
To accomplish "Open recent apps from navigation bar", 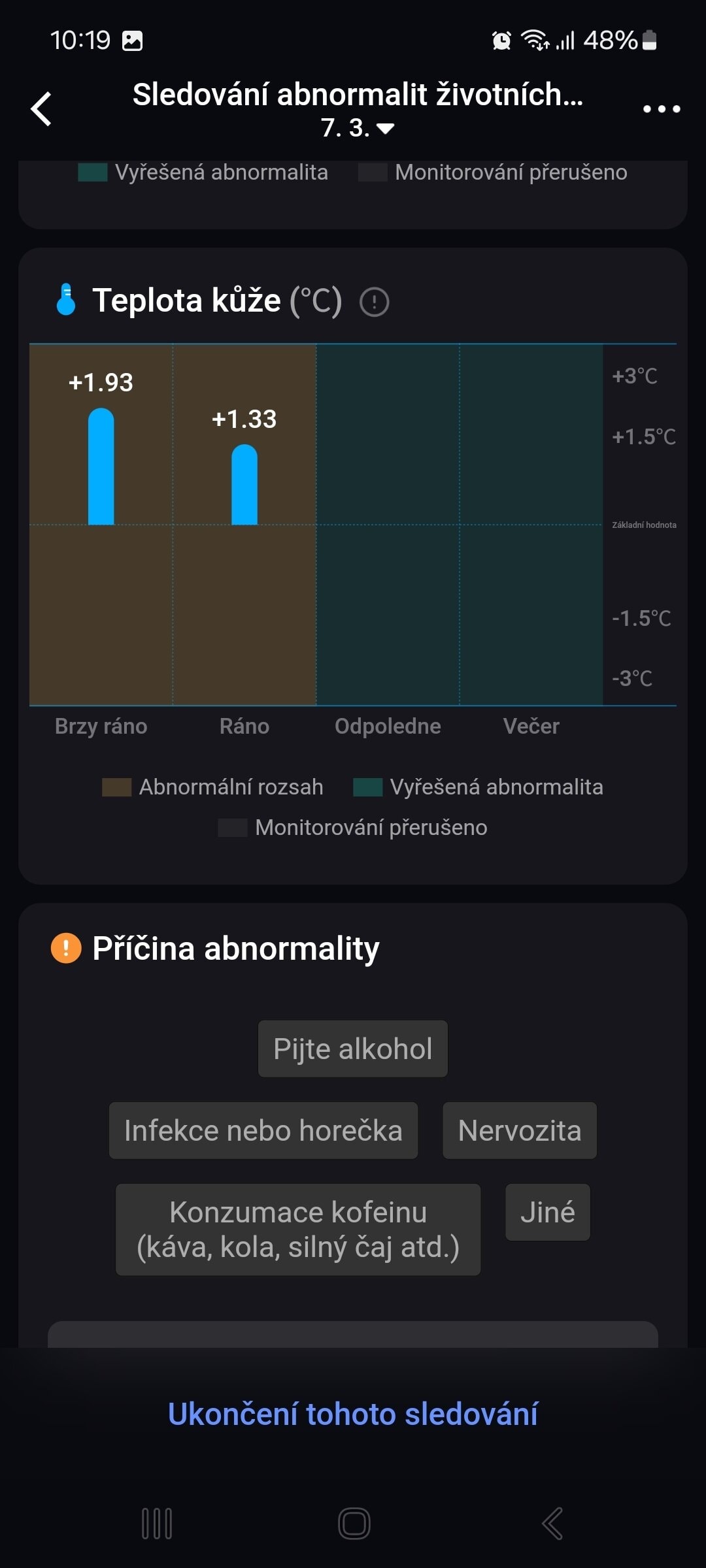I will coord(157,1524).
